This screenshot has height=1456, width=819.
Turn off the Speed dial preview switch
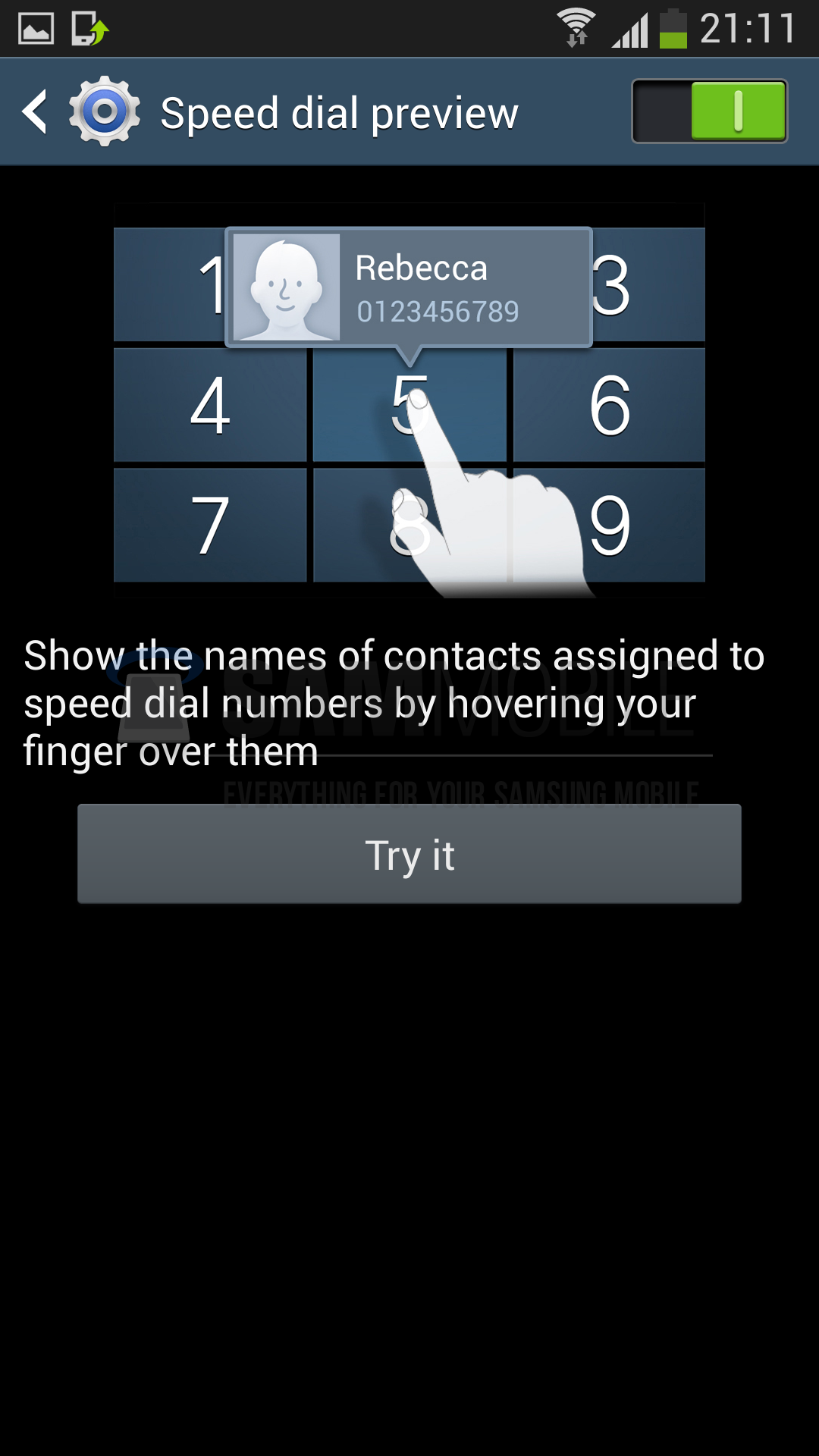point(709,111)
